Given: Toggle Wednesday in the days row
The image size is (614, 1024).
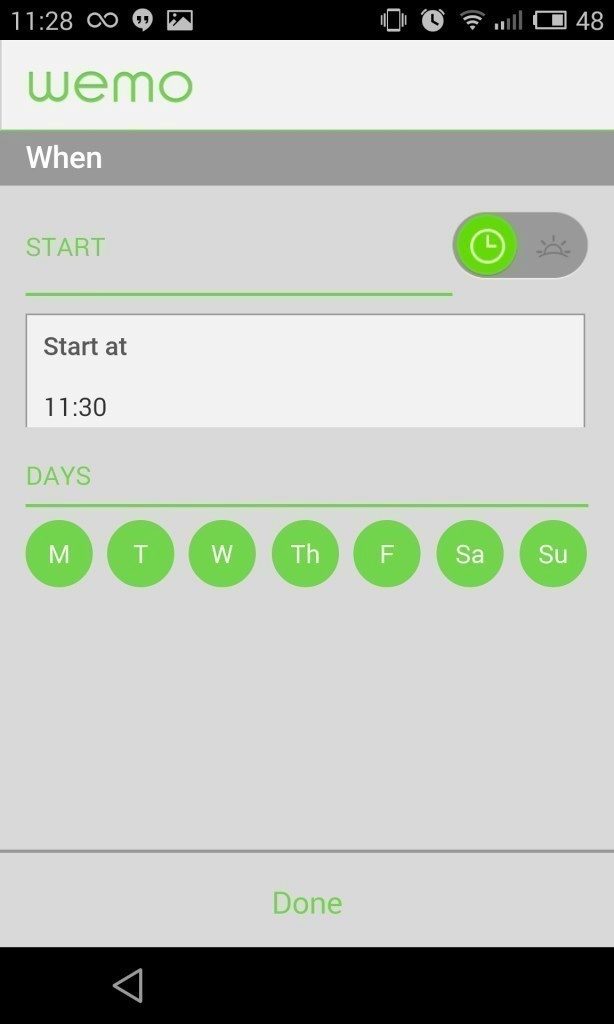Looking at the screenshot, I should pos(222,554).
